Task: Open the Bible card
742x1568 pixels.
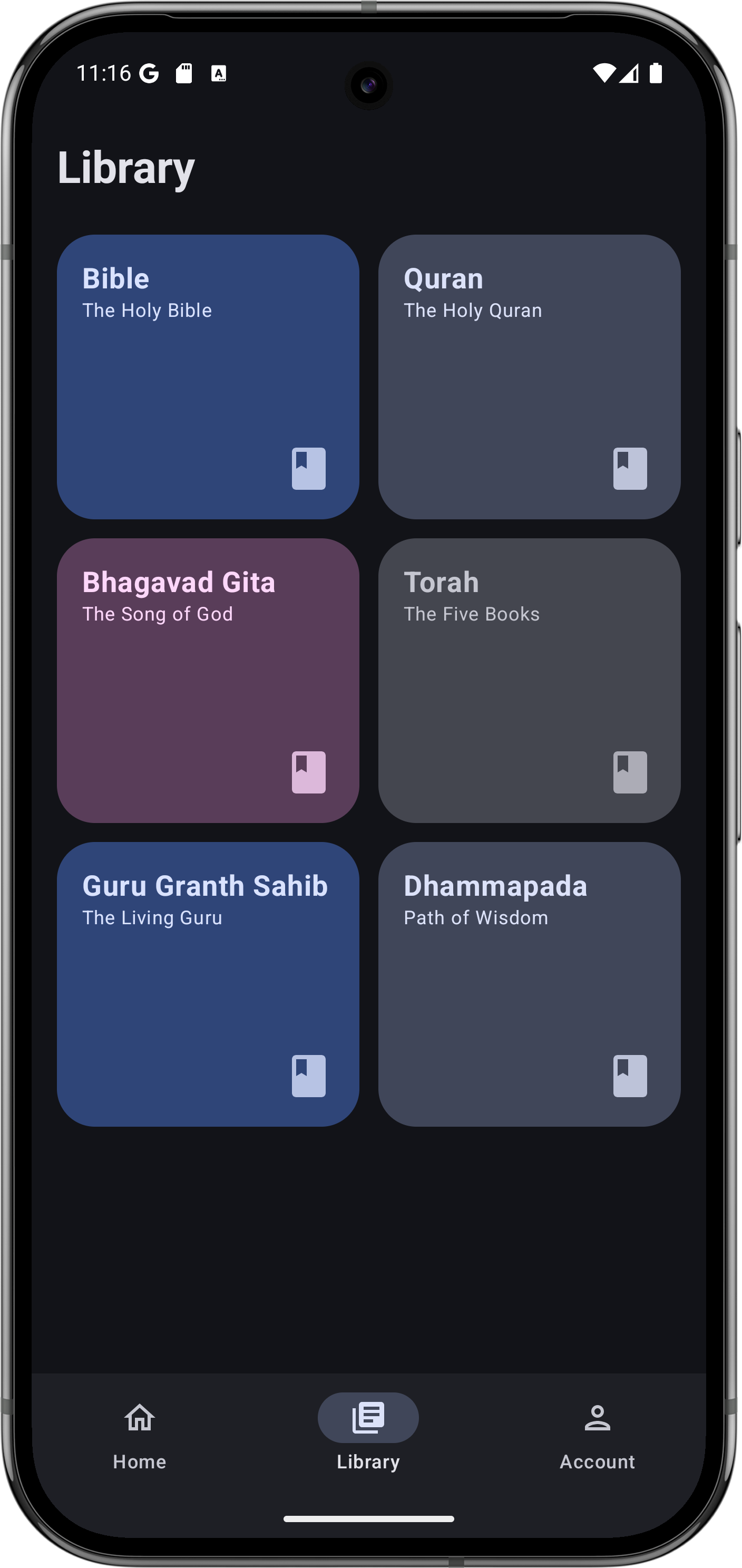Action: coord(208,377)
